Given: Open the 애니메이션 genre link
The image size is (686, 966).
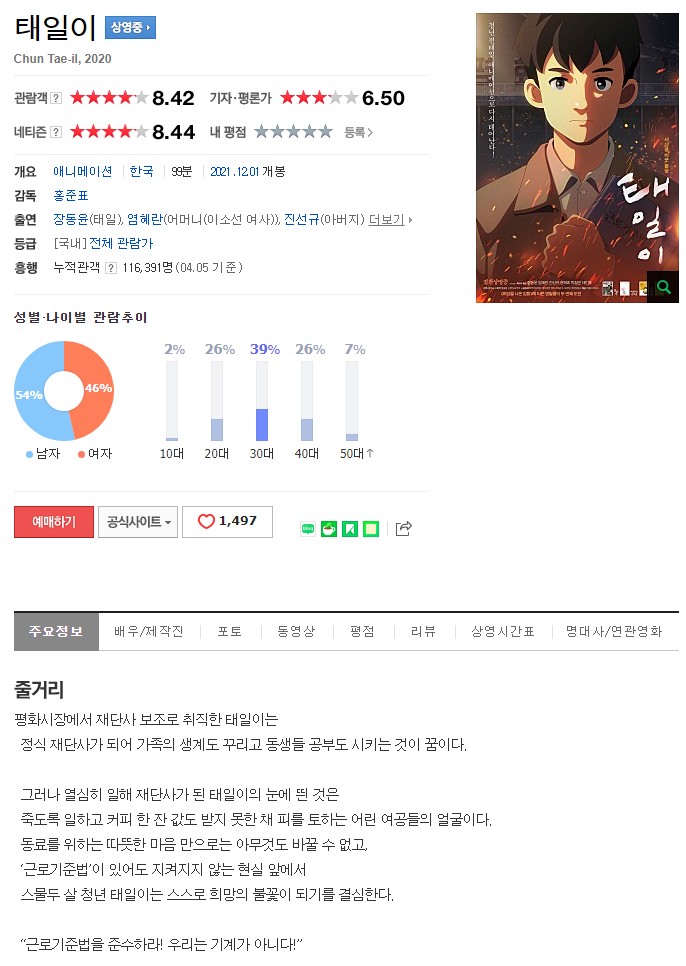Looking at the screenshot, I should point(82,171).
